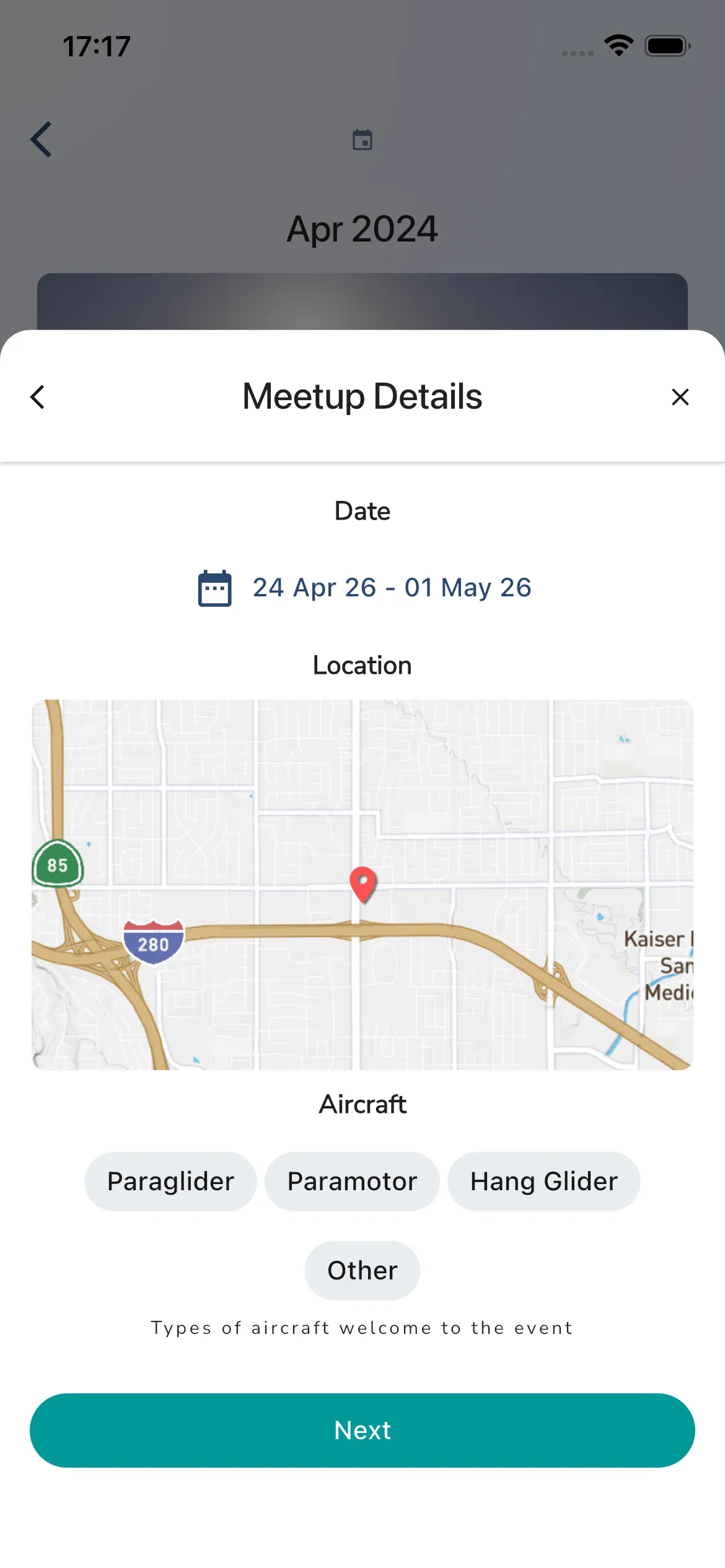Select the Location section heading
This screenshot has height=1568, width=725.
coord(362,664)
